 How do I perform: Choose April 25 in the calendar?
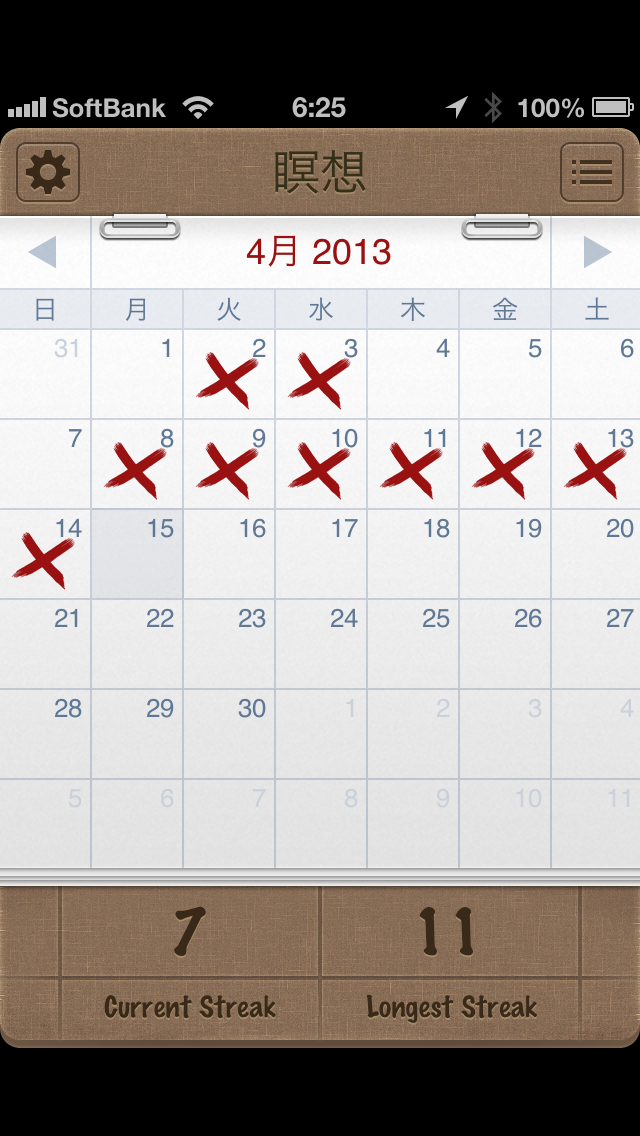point(413,644)
